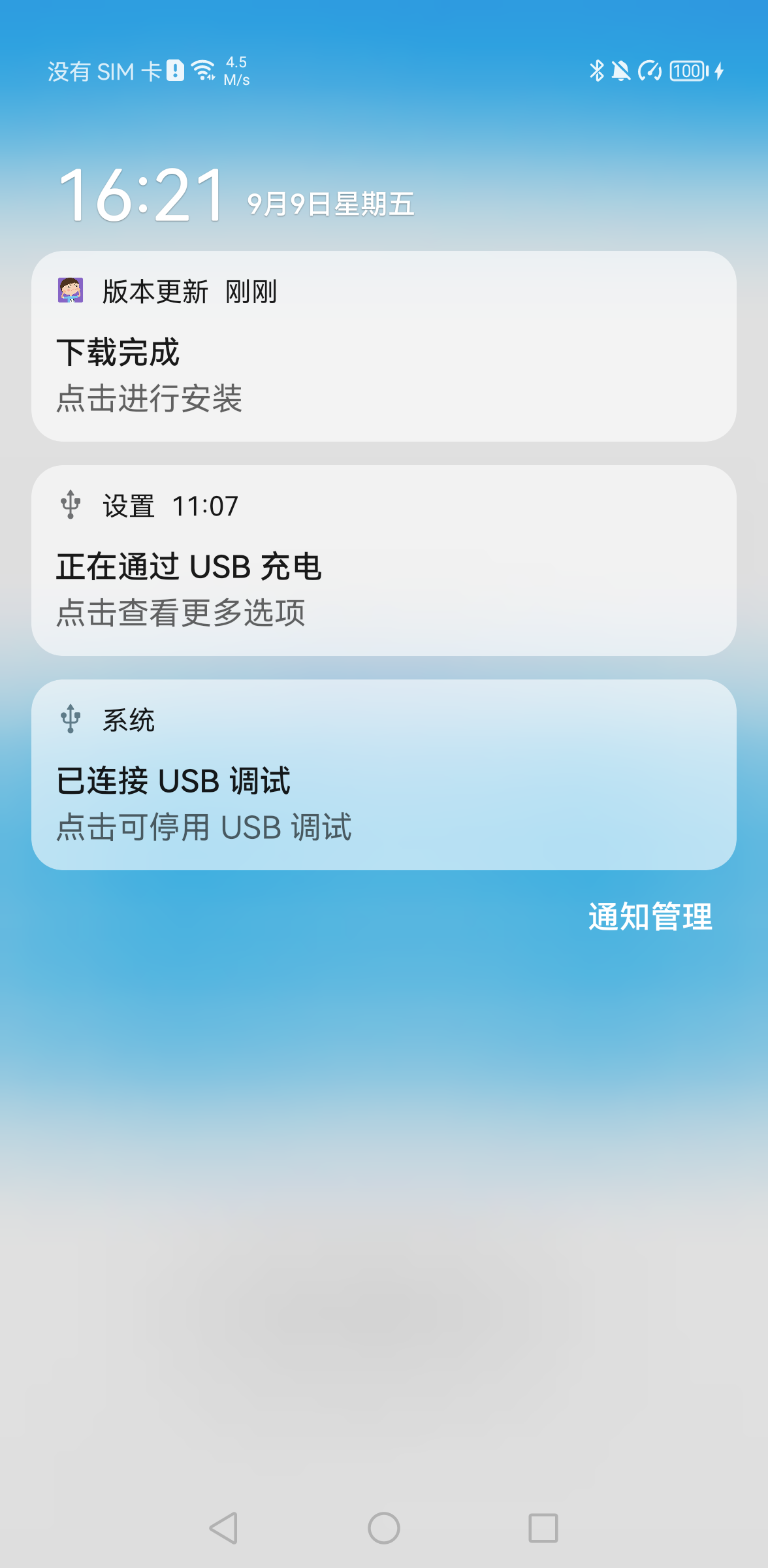Image resolution: width=768 pixels, height=1568 pixels.
Task: Open the 版本更新 download complete notification
Action: pos(384,346)
